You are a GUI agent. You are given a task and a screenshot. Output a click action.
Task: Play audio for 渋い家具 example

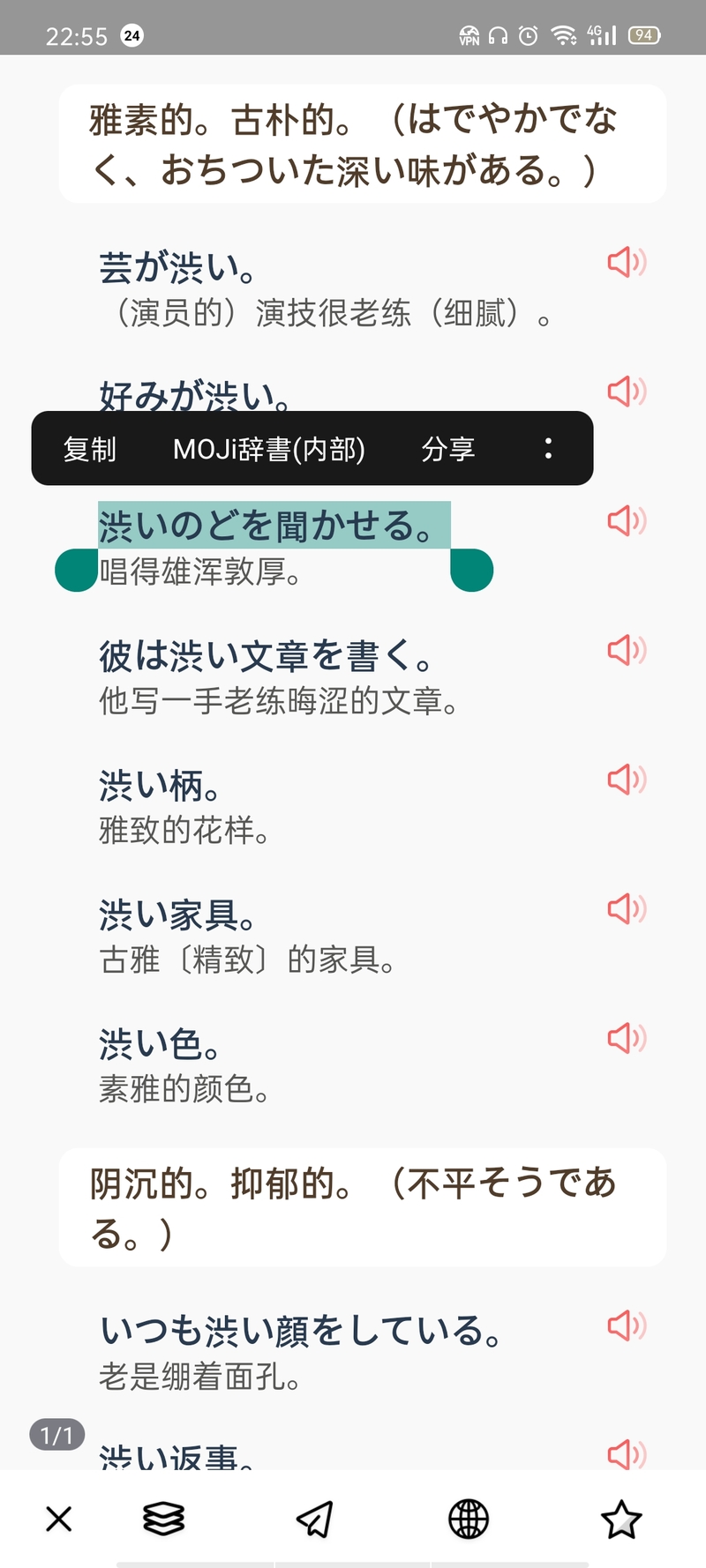click(627, 909)
